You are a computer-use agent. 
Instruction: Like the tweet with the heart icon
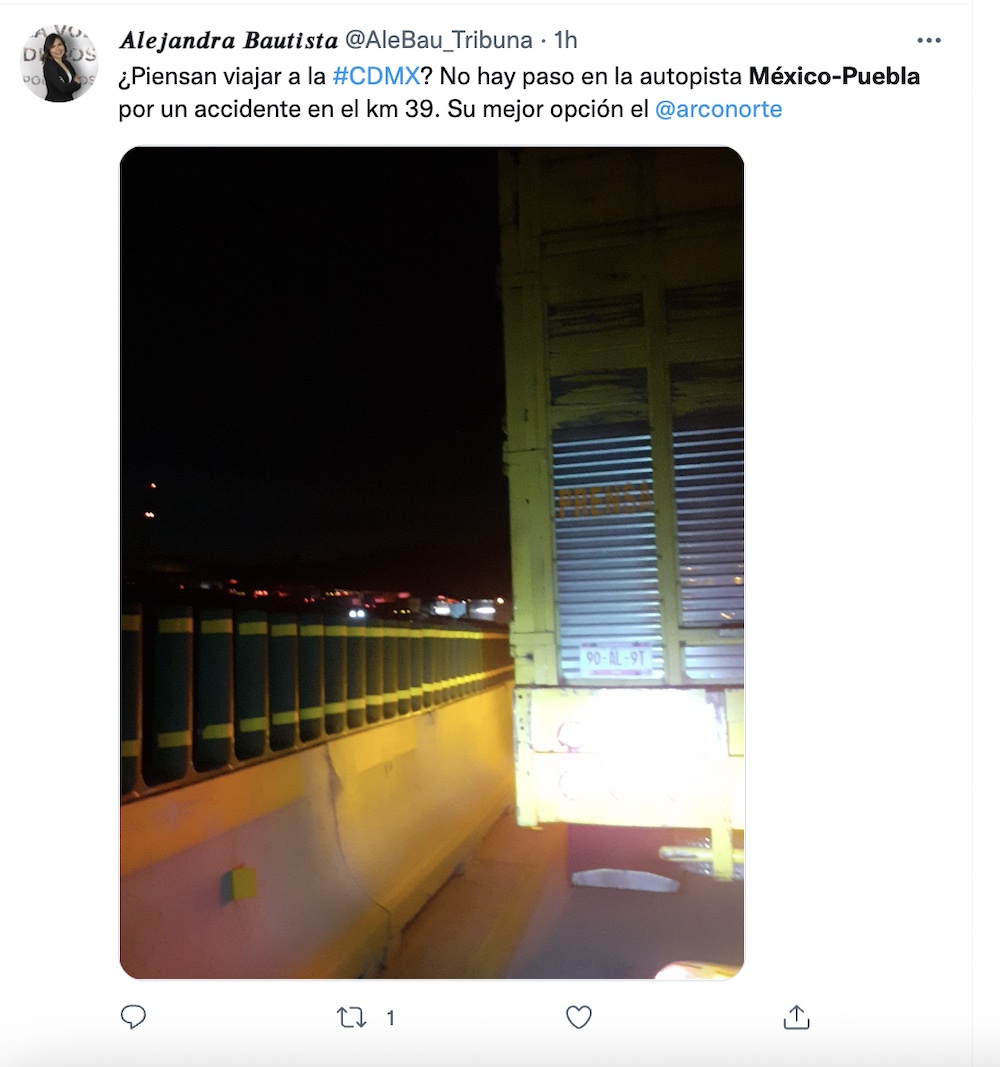578,1018
